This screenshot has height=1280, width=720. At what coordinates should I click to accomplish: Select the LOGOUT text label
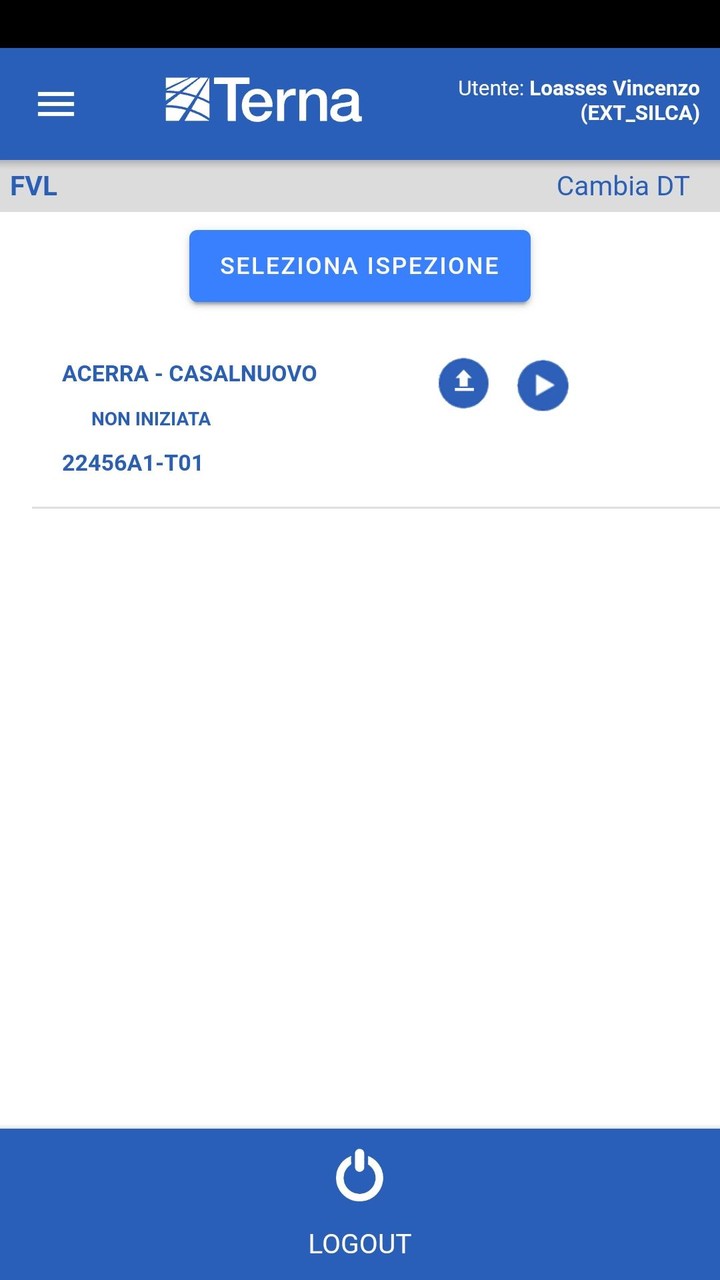360,1243
